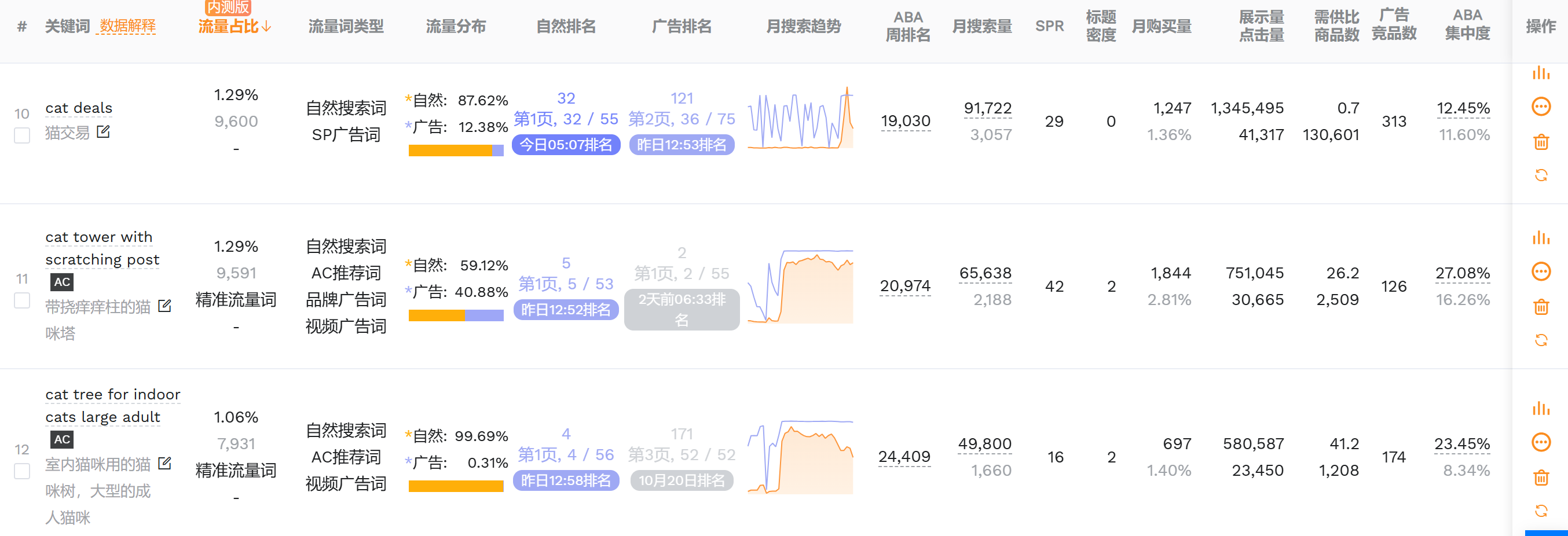
Task: Open monthly search volume 65,638
Action: (x=985, y=273)
